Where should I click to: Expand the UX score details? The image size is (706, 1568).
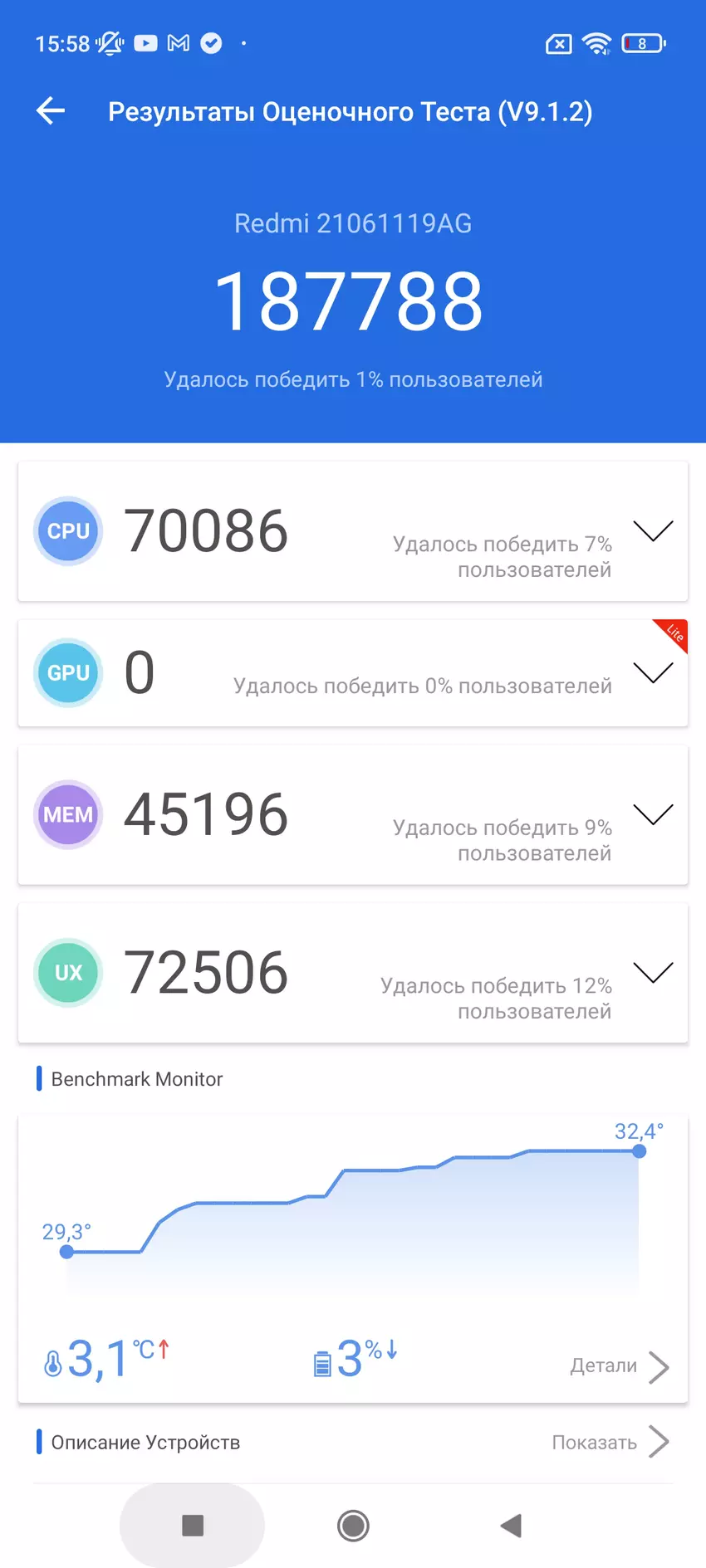653,972
